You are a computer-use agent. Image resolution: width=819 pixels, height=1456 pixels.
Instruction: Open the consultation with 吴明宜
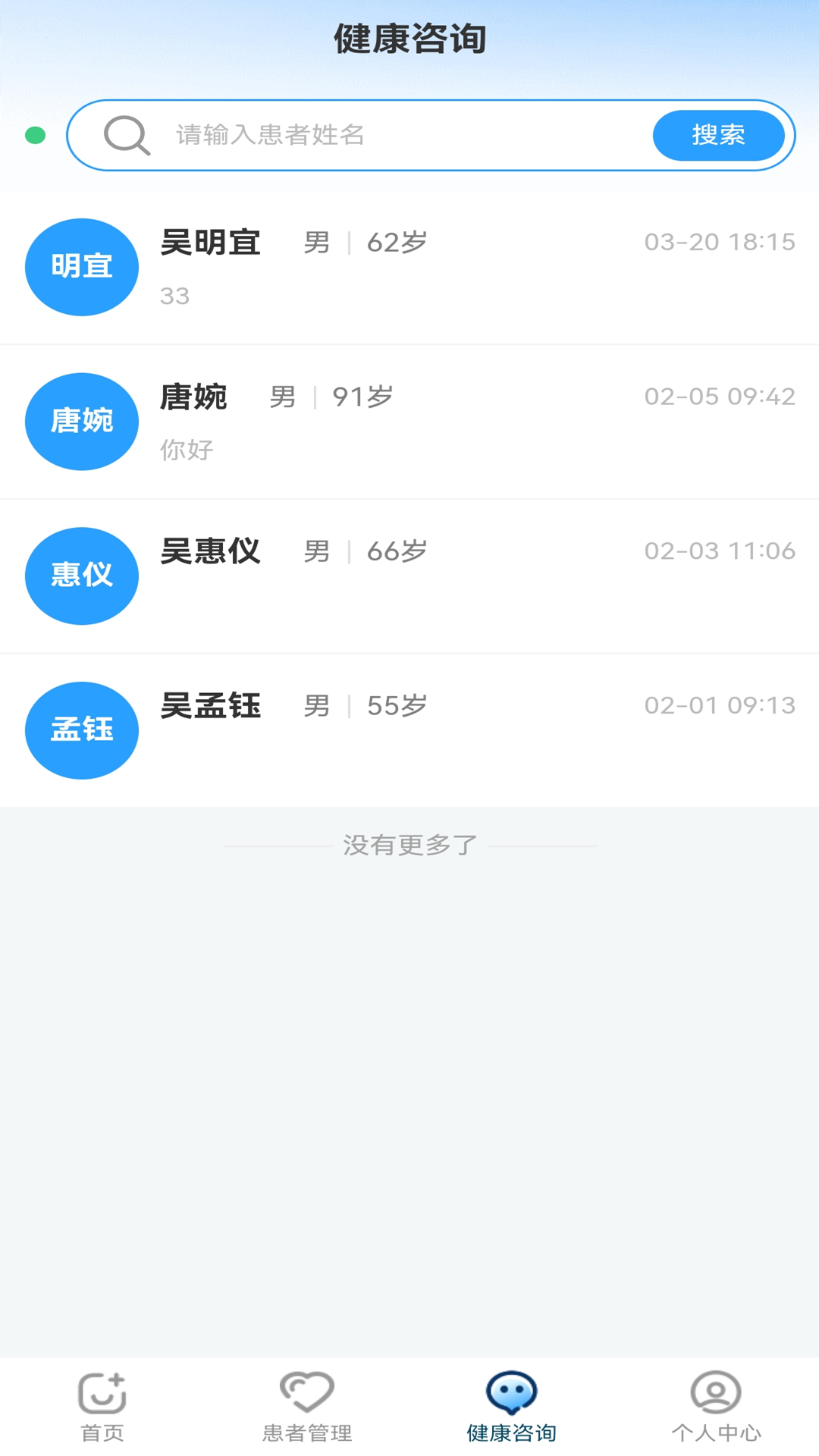point(409,267)
